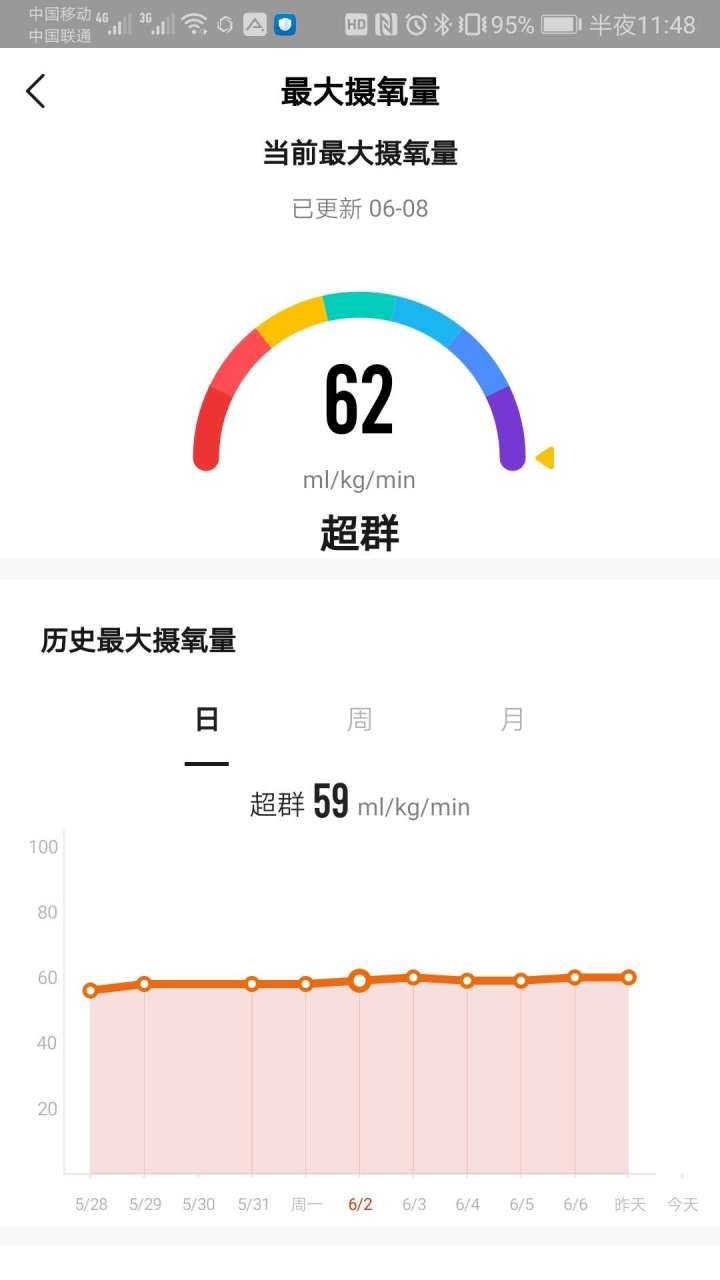Tap the 6/2 date label under the chart
Image resolution: width=720 pixels, height=1280 pixels.
359,1204
